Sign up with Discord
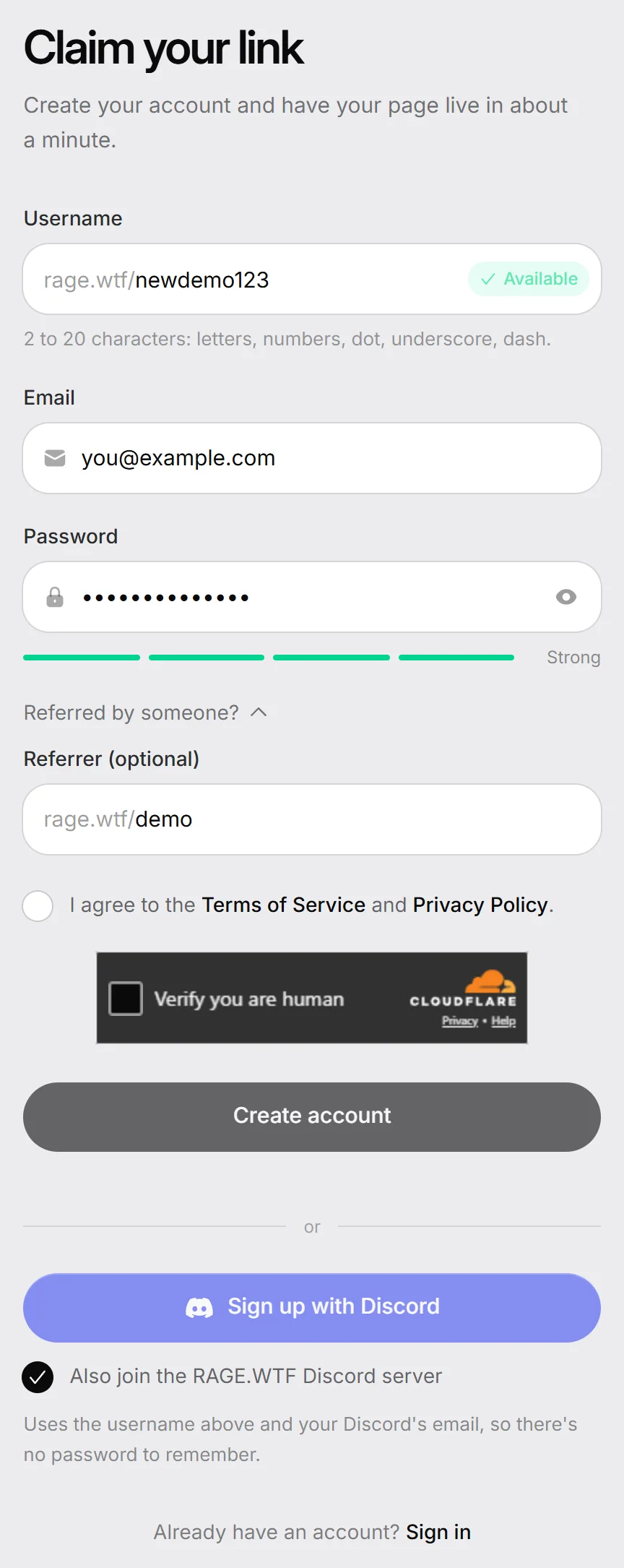This screenshot has height=1568, width=624. (312, 1307)
